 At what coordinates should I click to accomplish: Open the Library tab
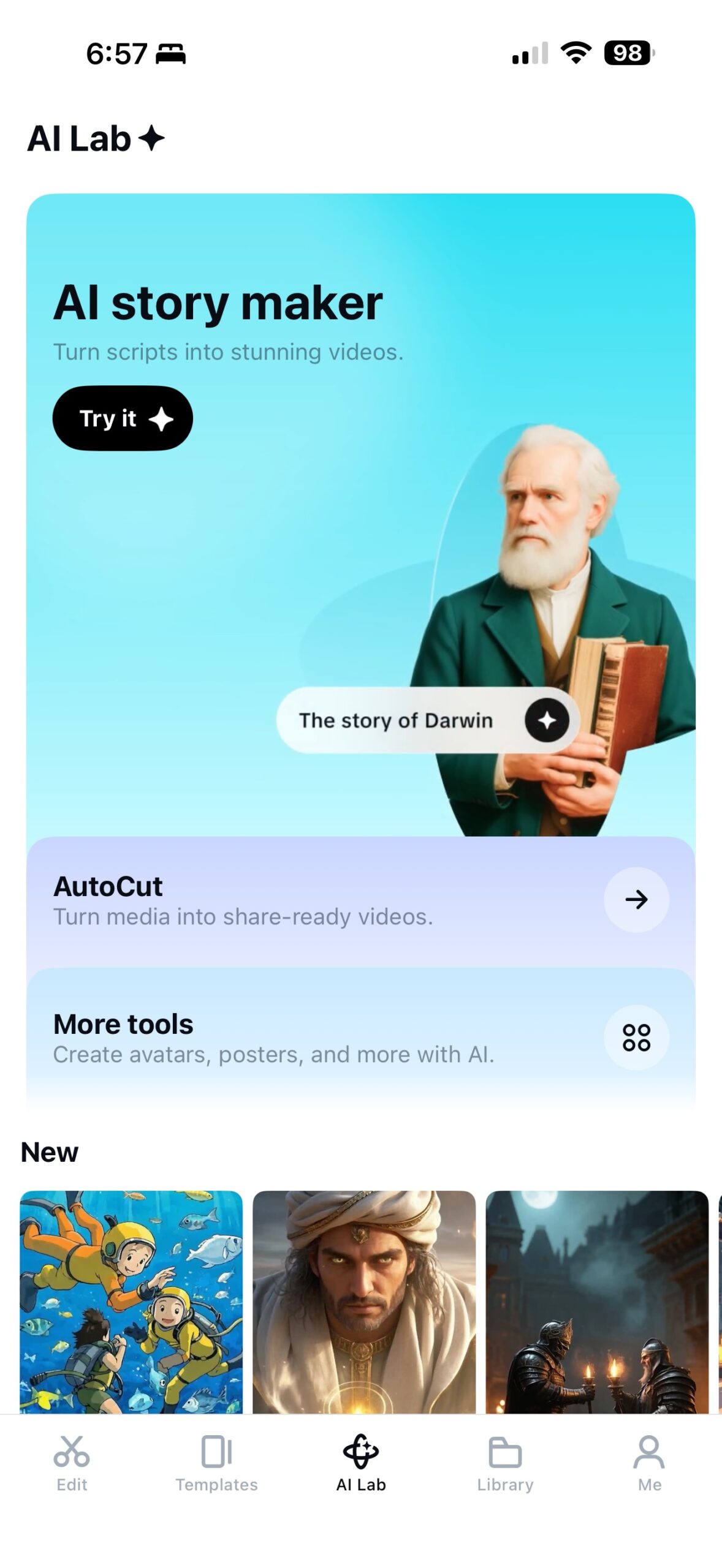505,1463
